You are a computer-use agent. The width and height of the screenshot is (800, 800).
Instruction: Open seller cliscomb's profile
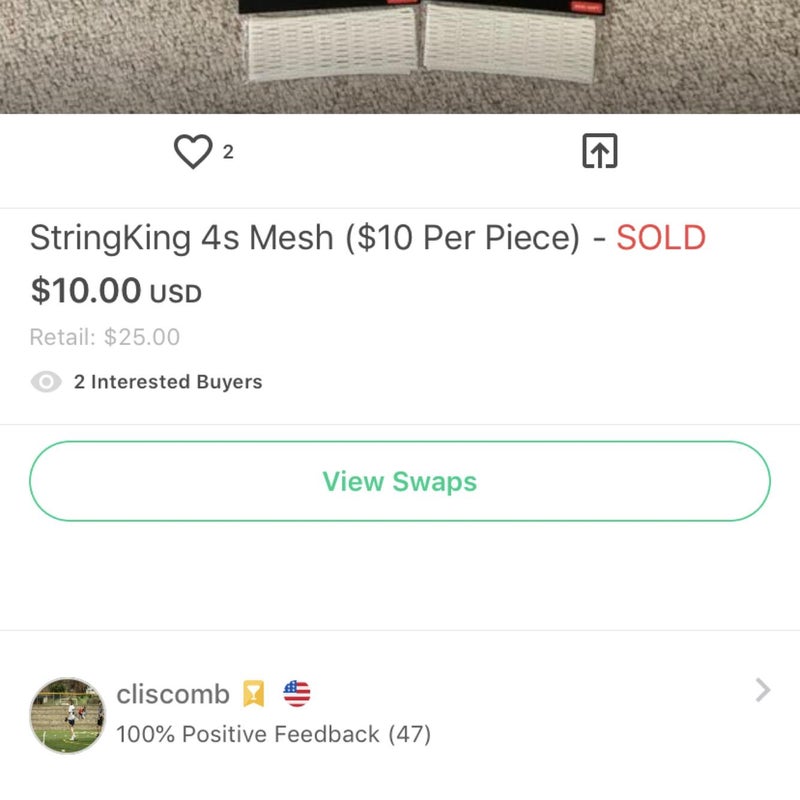pyautogui.click(x=400, y=715)
